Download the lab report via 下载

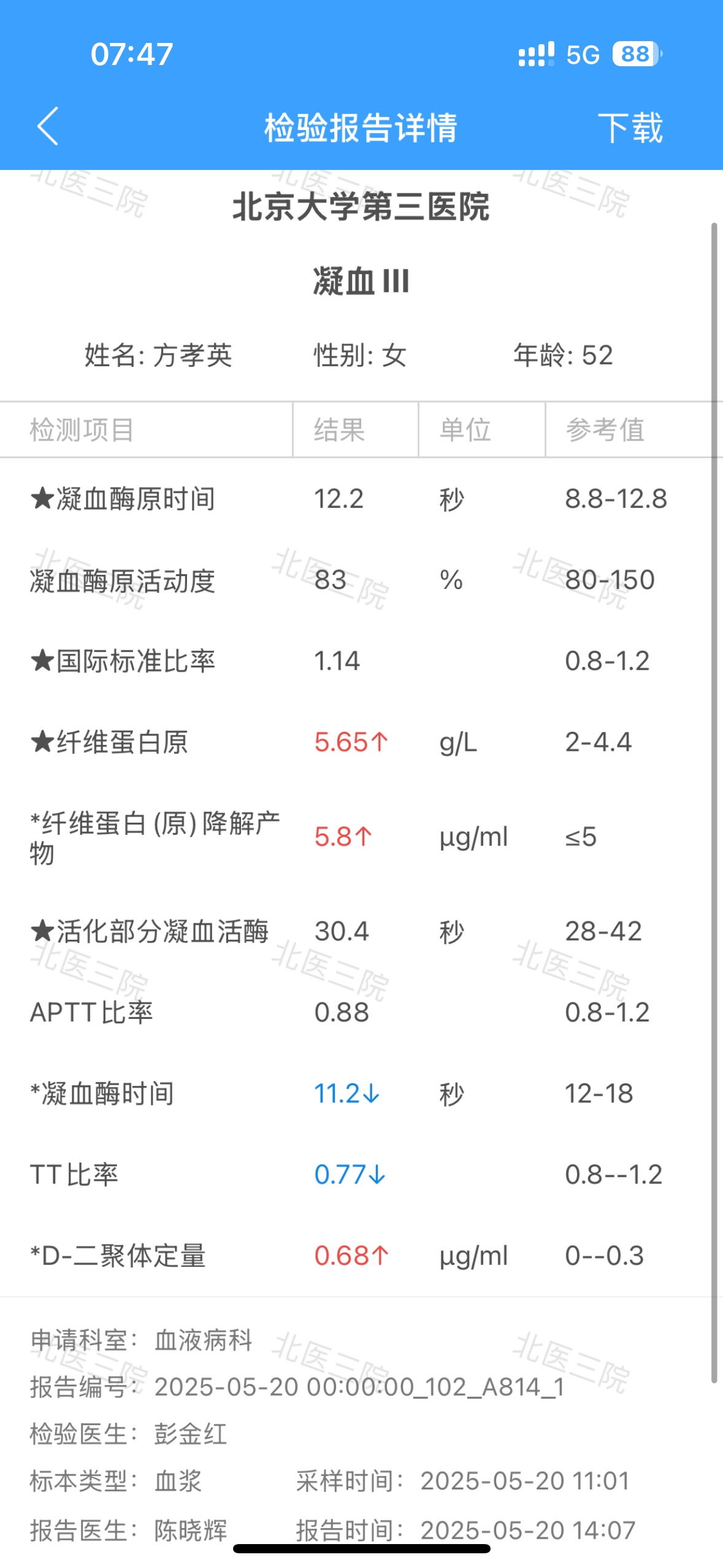point(630,128)
